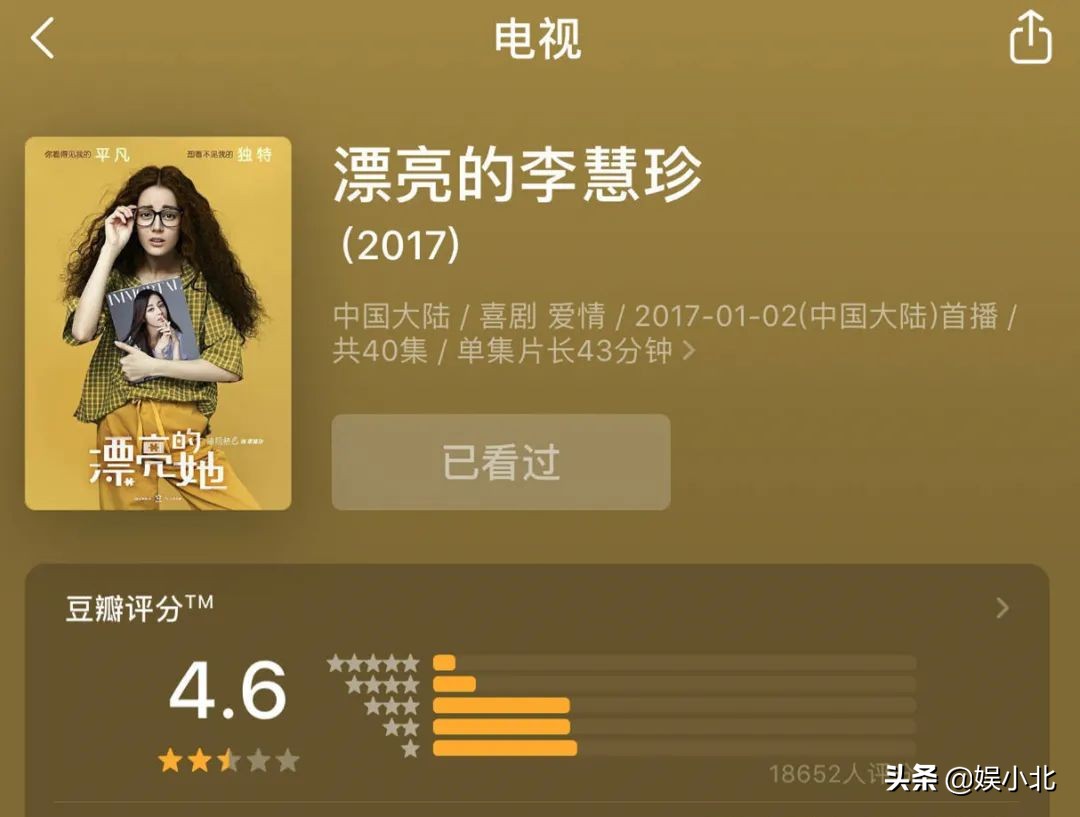Go back using the top-left arrow
Image resolution: width=1080 pixels, height=817 pixels.
click(x=42, y=39)
